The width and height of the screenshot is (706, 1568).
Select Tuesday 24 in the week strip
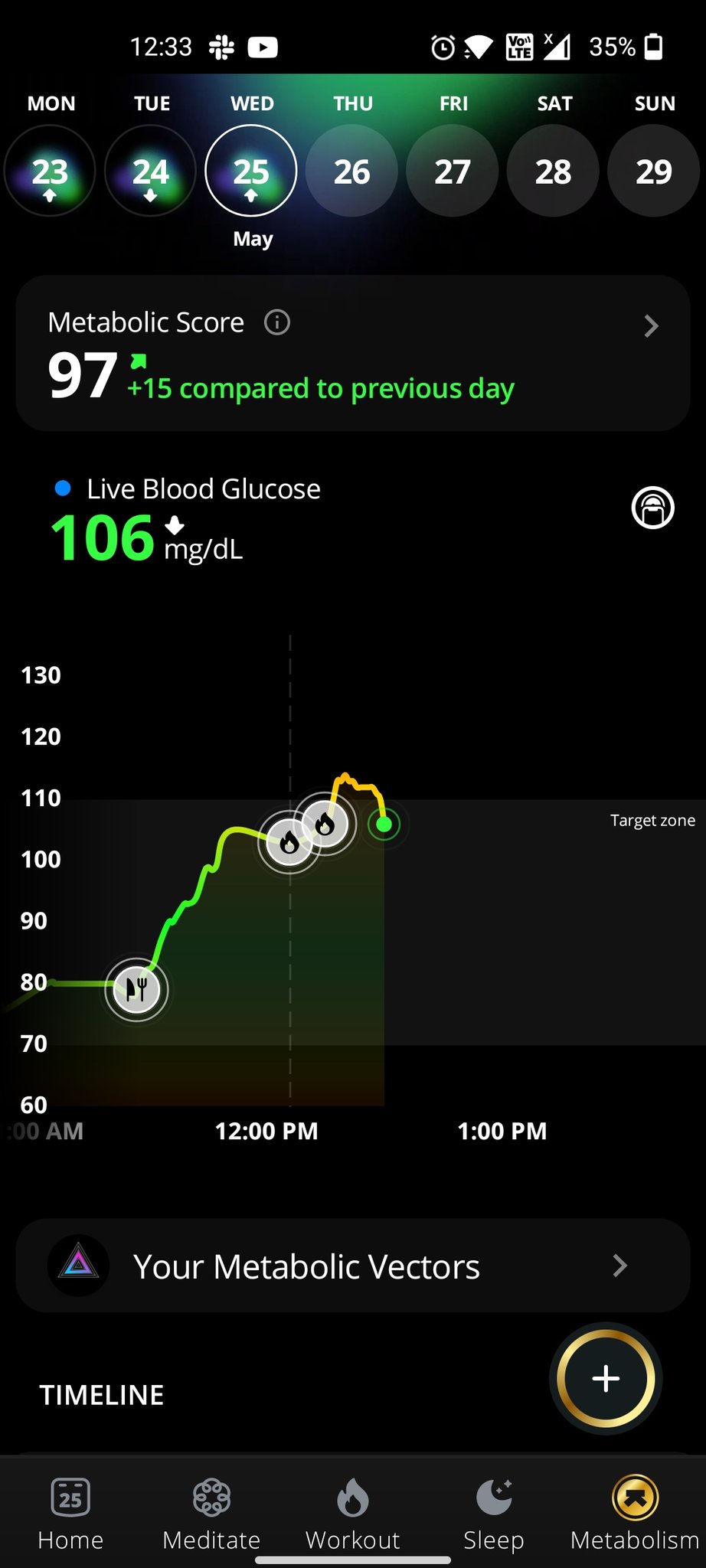click(x=151, y=171)
